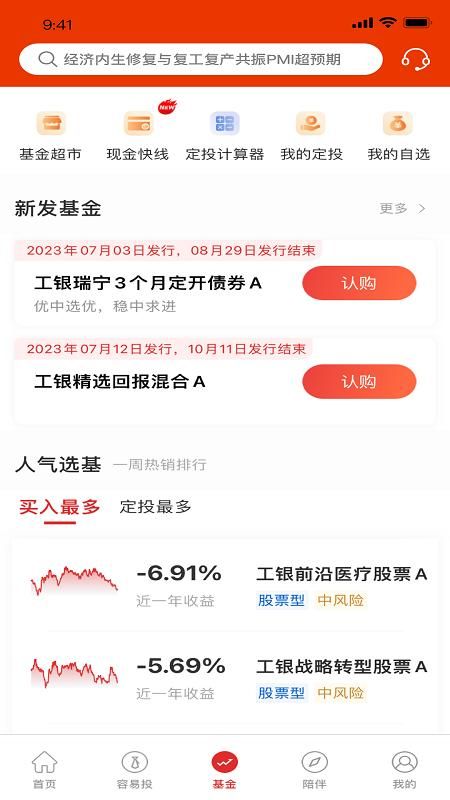
Task: Open the customer service headset icon
Action: tap(415, 59)
